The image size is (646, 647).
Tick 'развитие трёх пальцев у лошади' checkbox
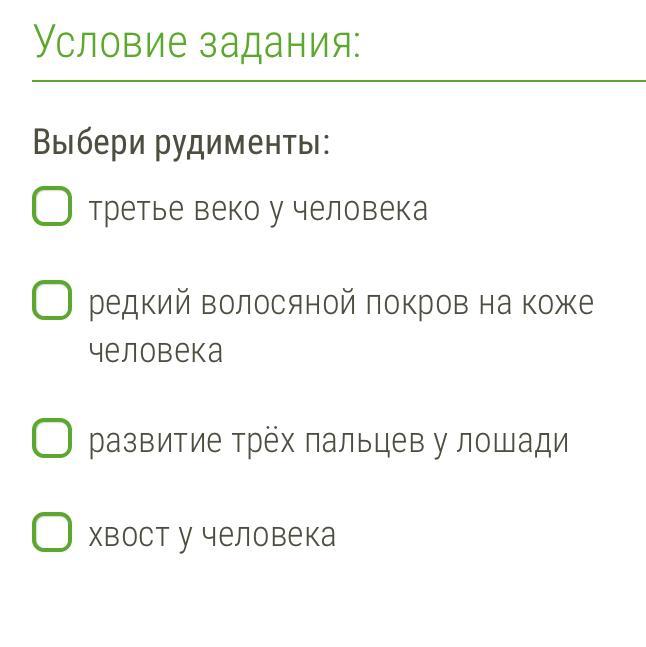coord(52,439)
